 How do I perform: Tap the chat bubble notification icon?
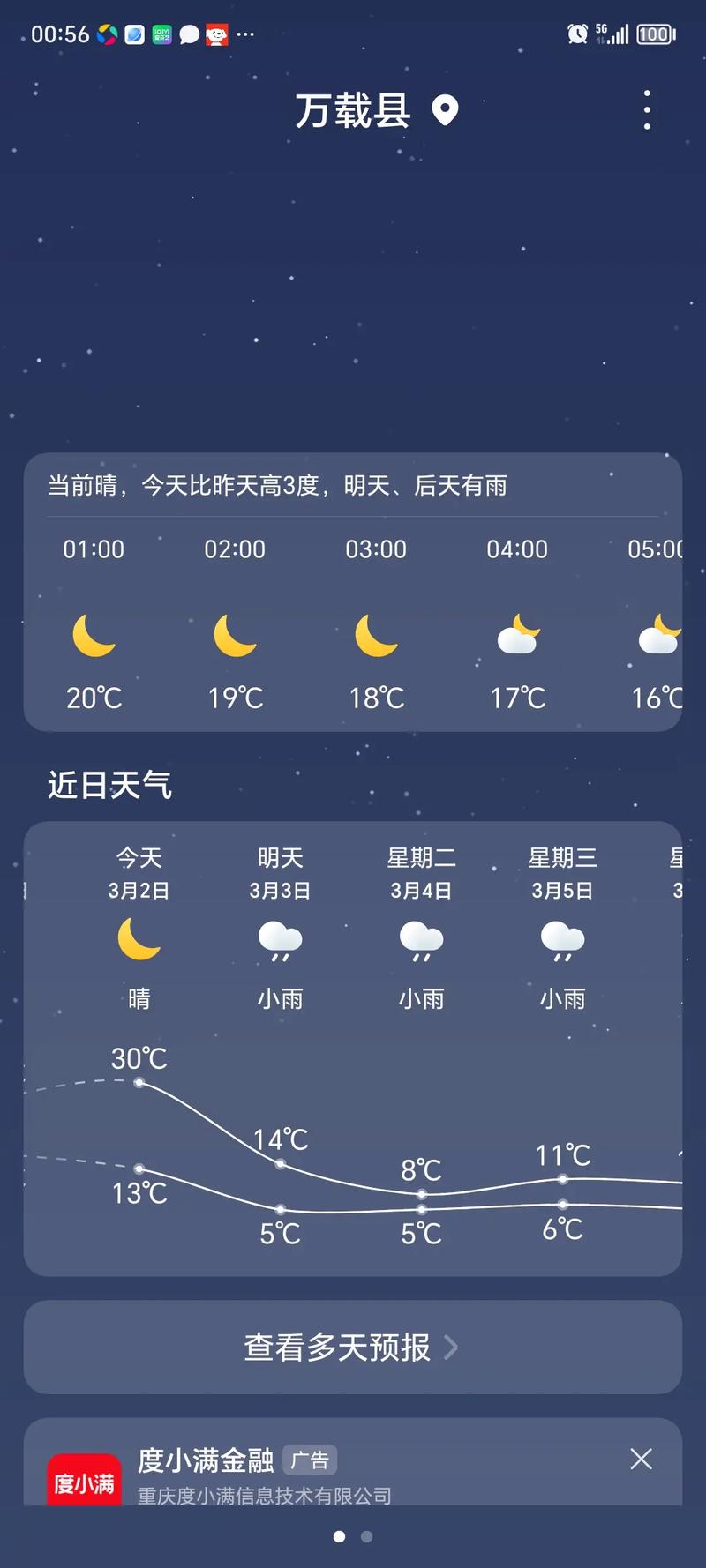(190, 34)
